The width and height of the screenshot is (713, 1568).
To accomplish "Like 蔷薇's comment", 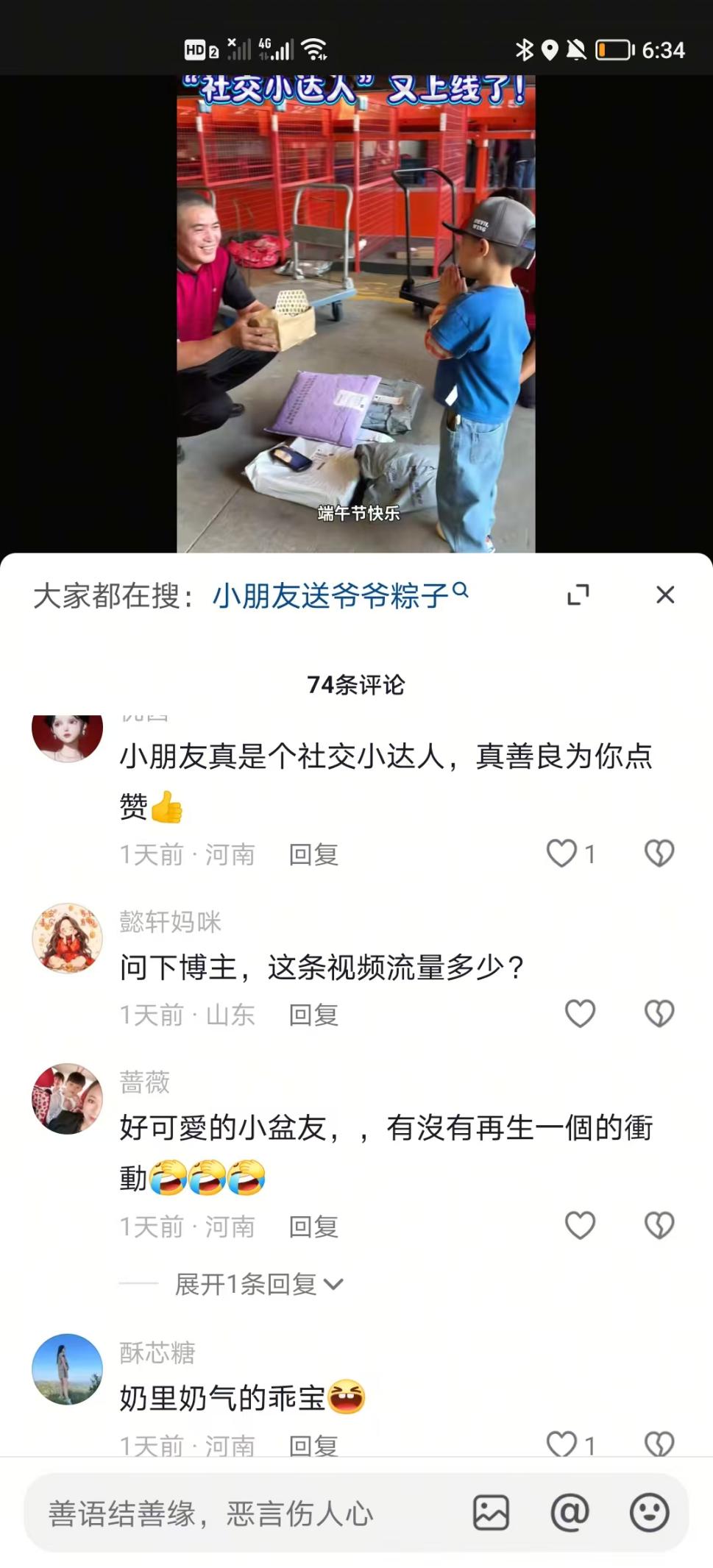I will tap(580, 1225).
